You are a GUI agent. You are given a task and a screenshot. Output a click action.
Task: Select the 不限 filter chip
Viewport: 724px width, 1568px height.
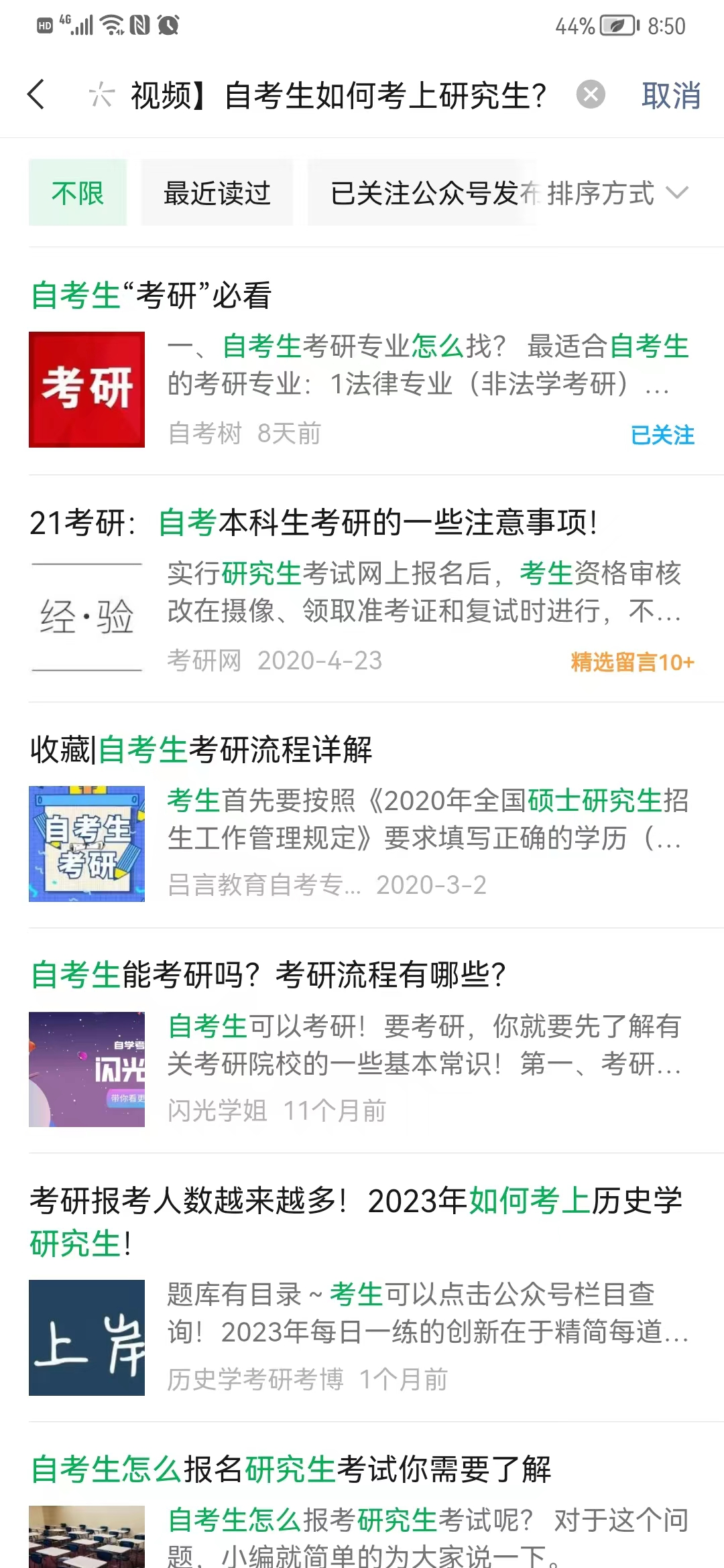click(78, 193)
